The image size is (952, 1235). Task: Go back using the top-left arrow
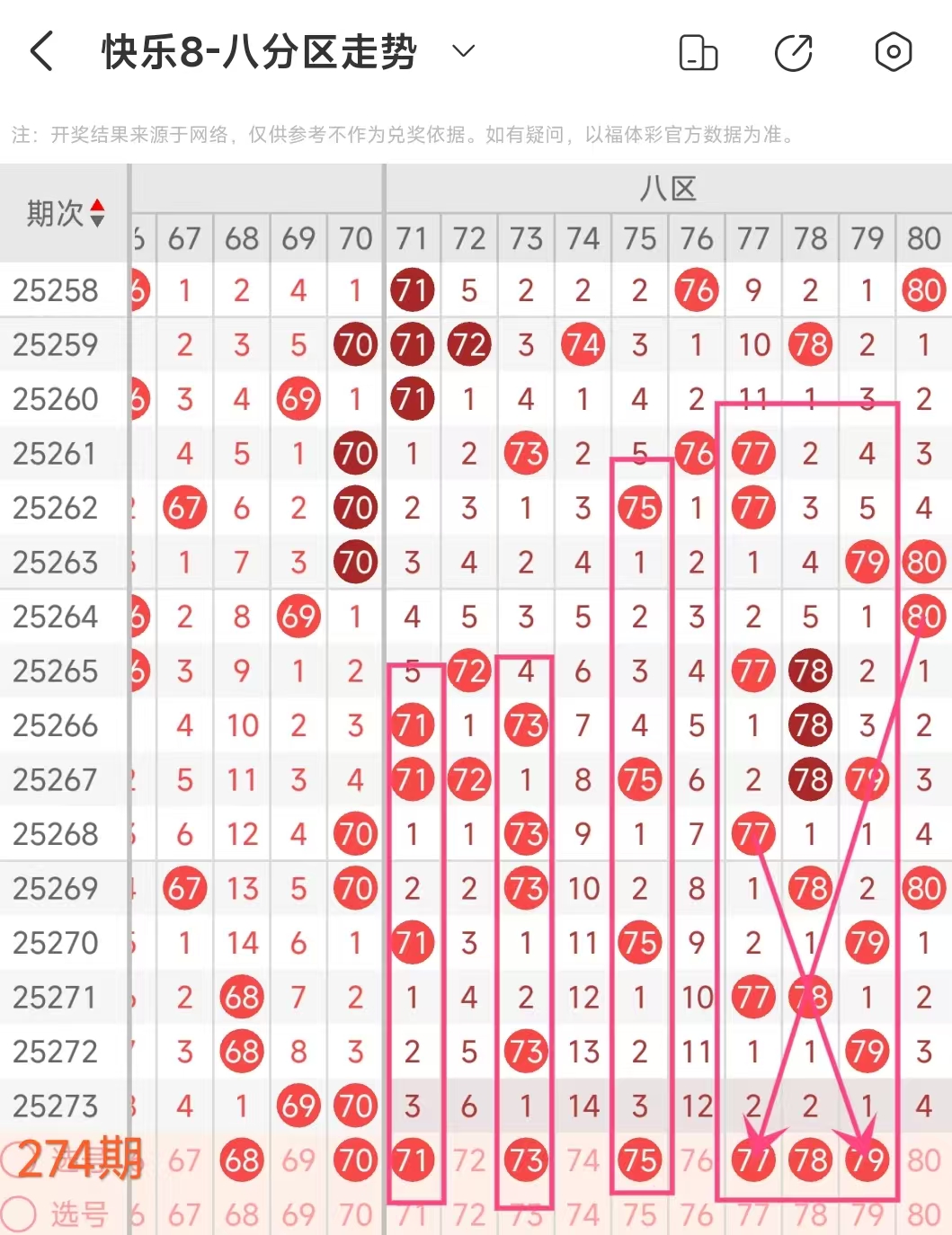(42, 51)
